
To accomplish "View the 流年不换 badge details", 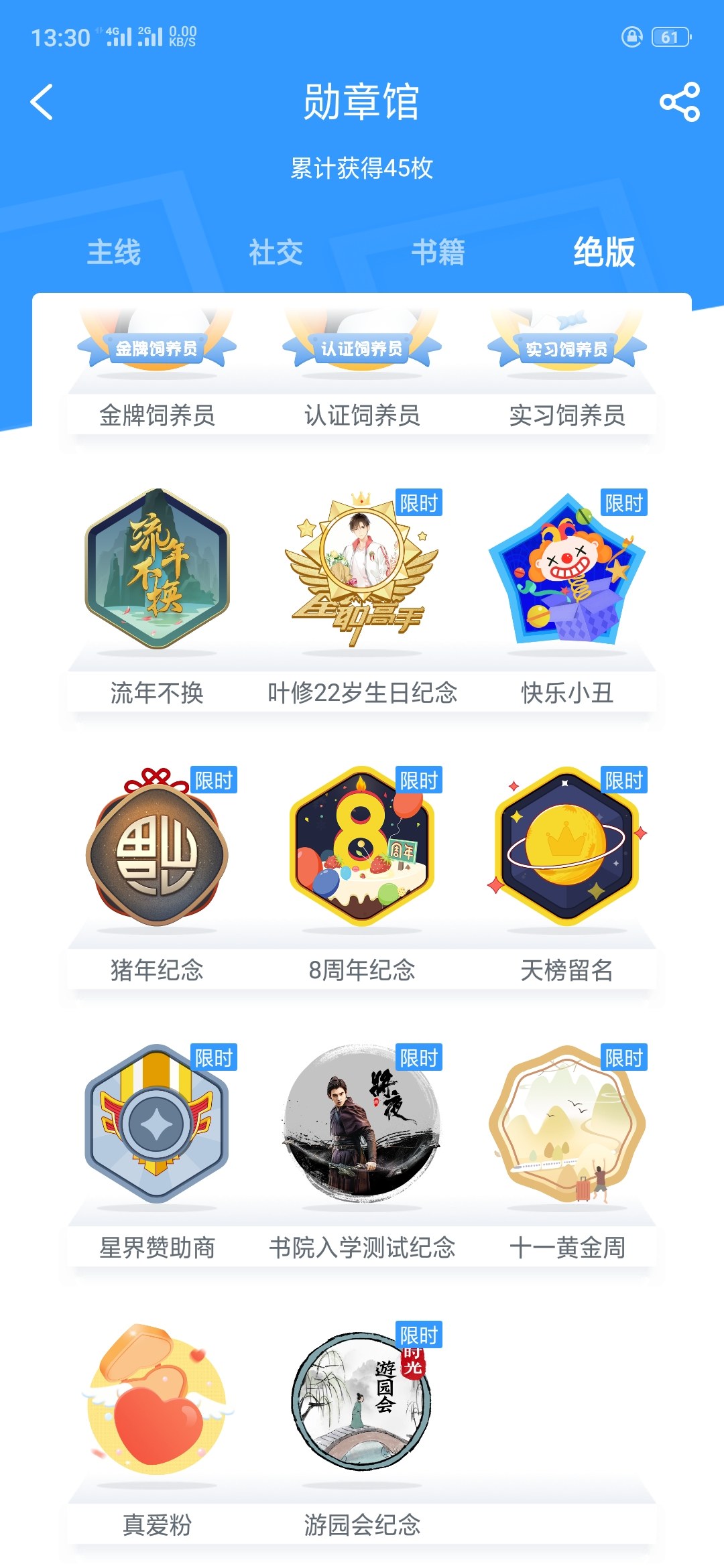I will tap(157, 570).
